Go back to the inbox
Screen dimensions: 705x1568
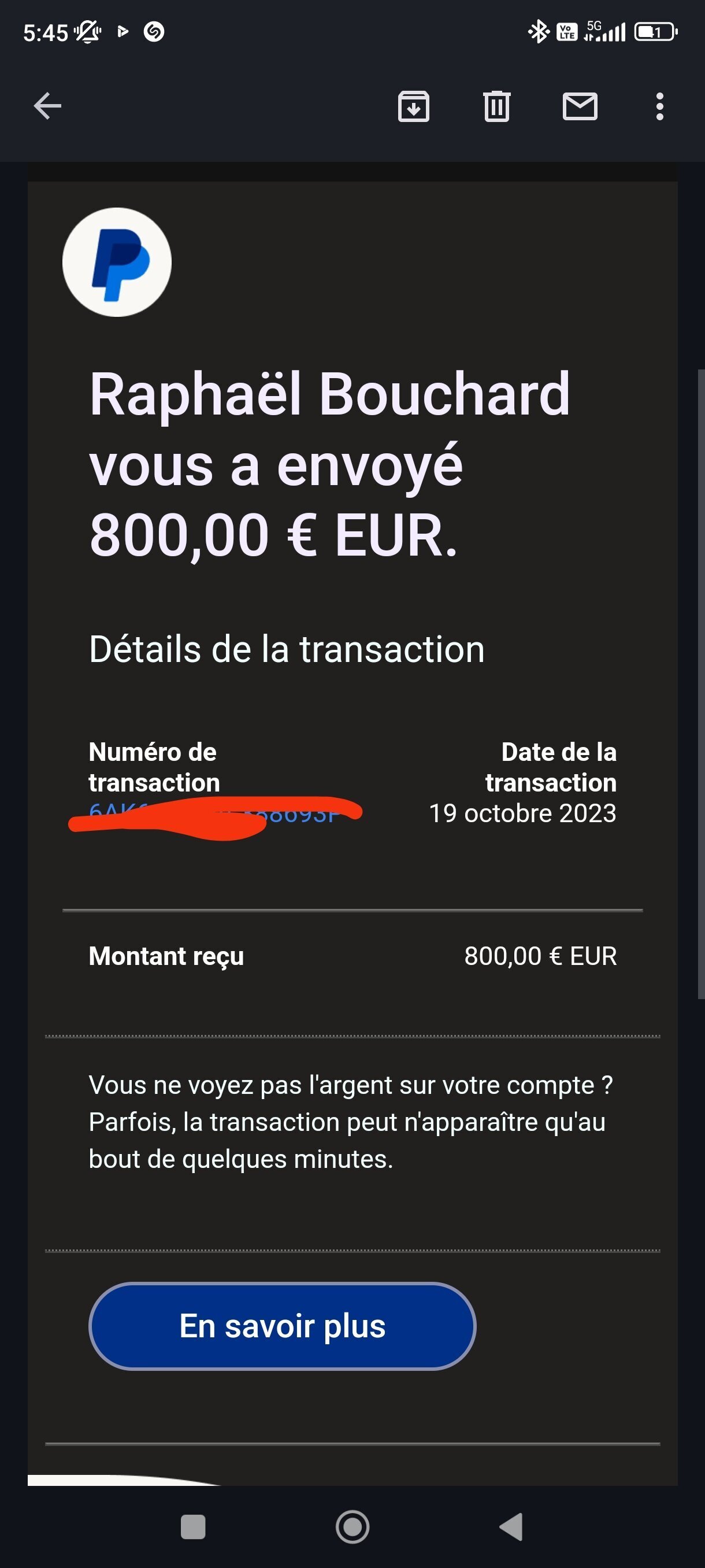coord(47,106)
